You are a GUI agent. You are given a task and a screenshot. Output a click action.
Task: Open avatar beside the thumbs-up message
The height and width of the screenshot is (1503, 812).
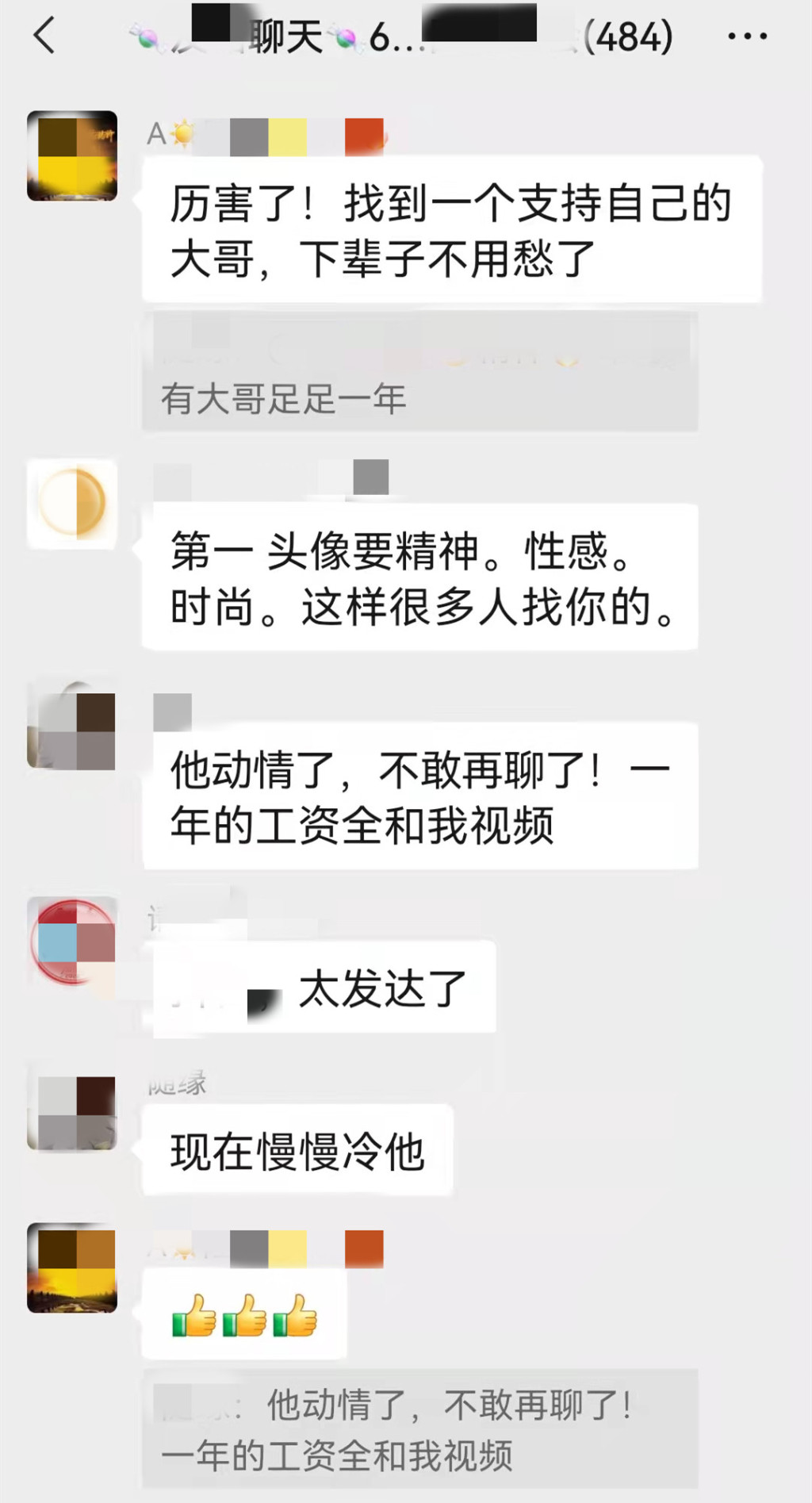pos(72,1267)
